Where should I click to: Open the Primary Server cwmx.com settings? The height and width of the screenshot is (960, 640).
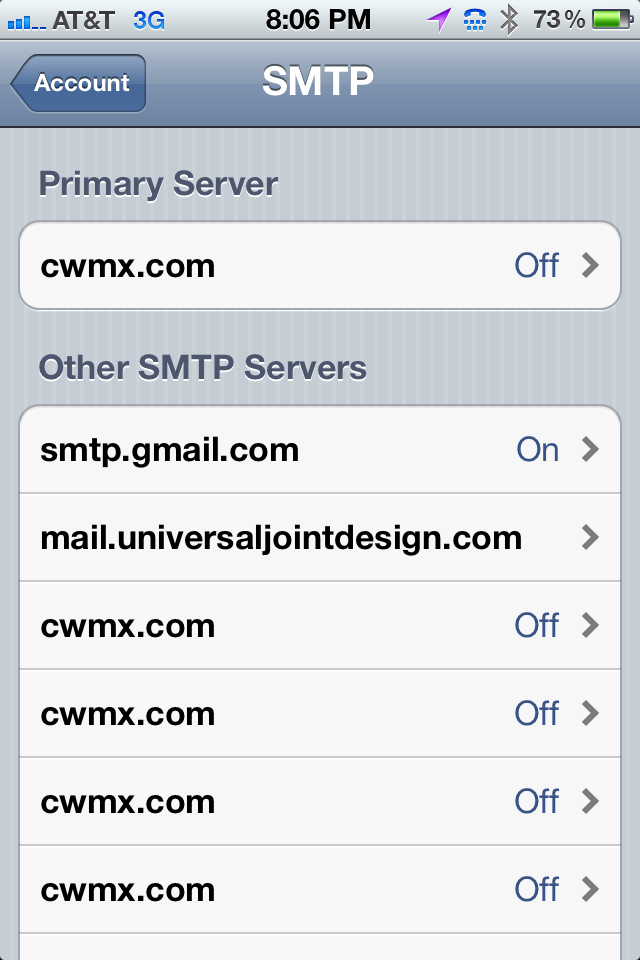click(x=320, y=266)
